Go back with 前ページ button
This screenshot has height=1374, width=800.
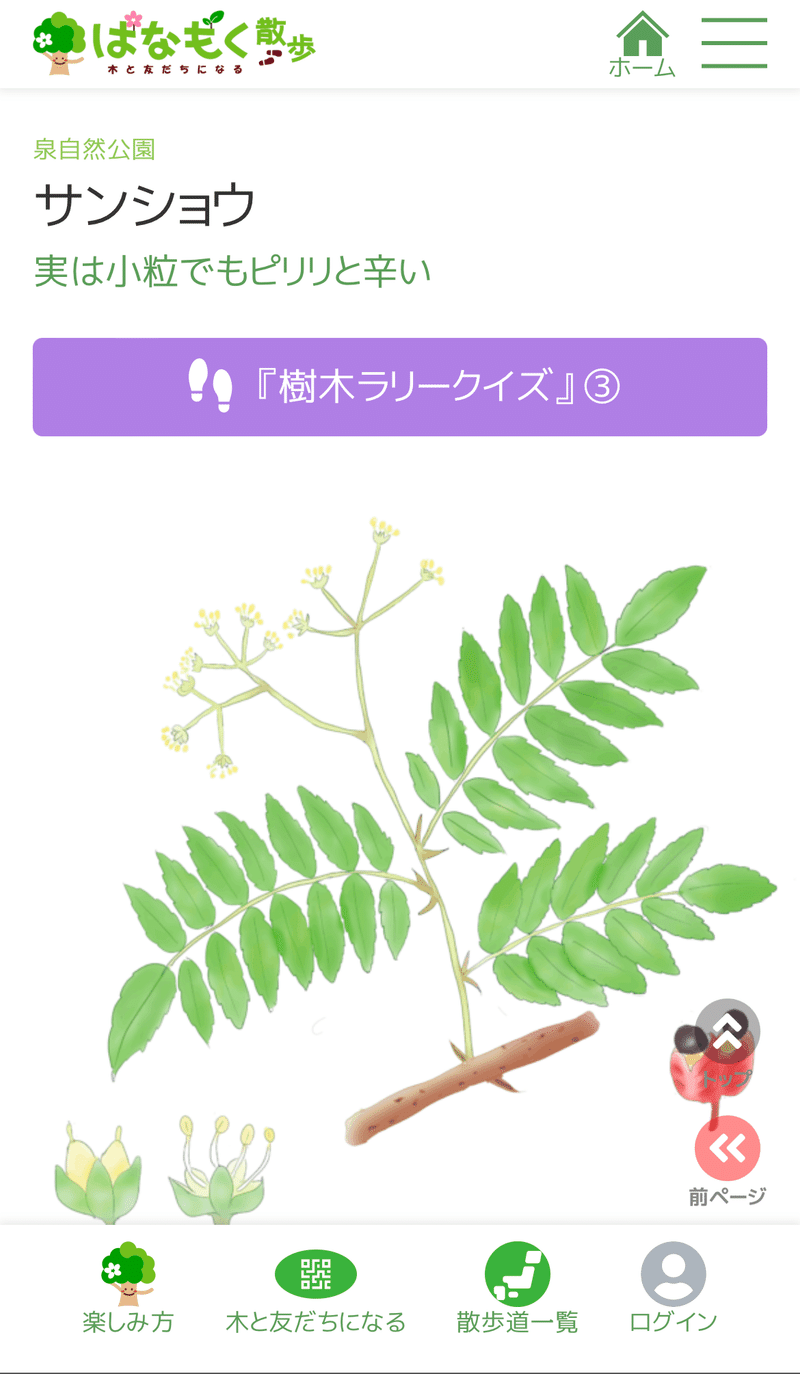(x=728, y=1150)
